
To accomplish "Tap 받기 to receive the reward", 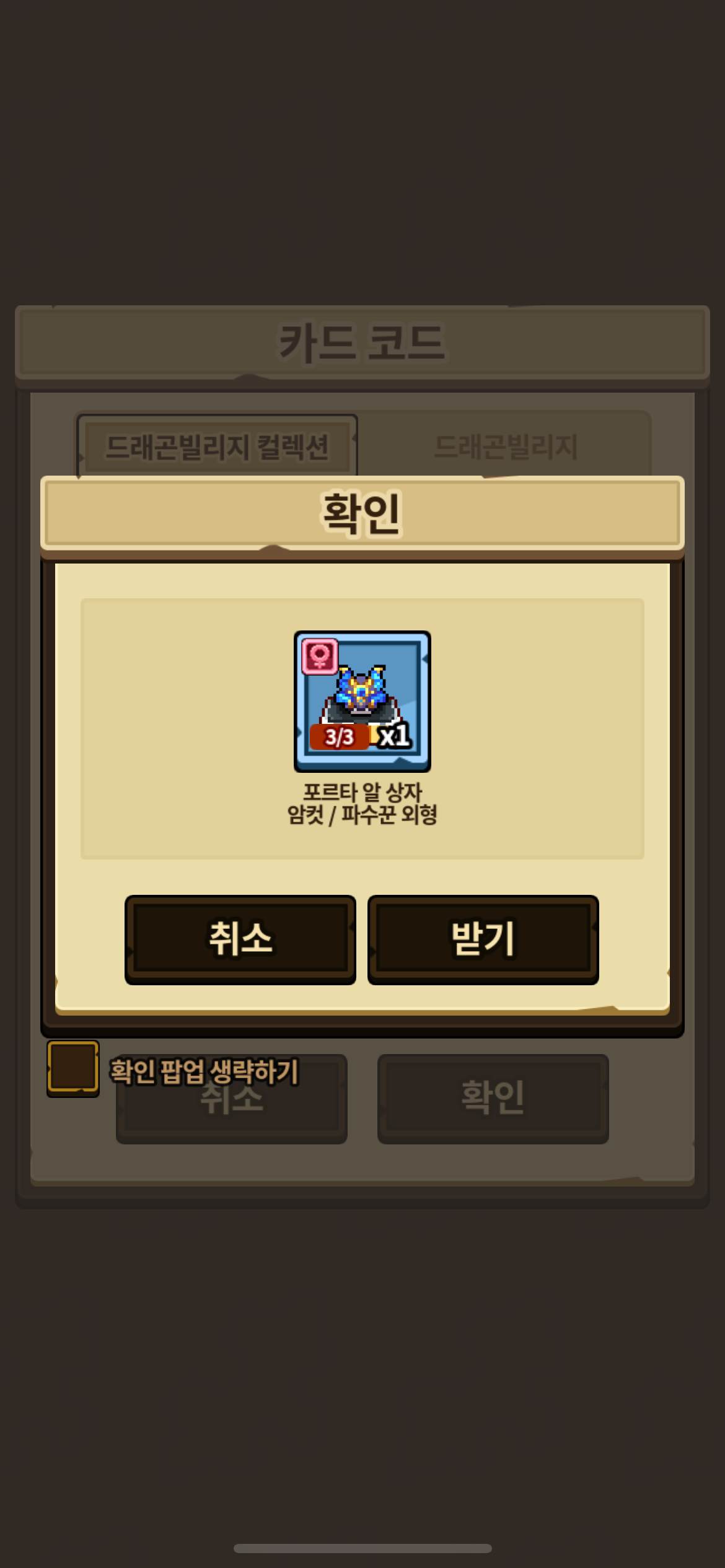I will [483, 939].
